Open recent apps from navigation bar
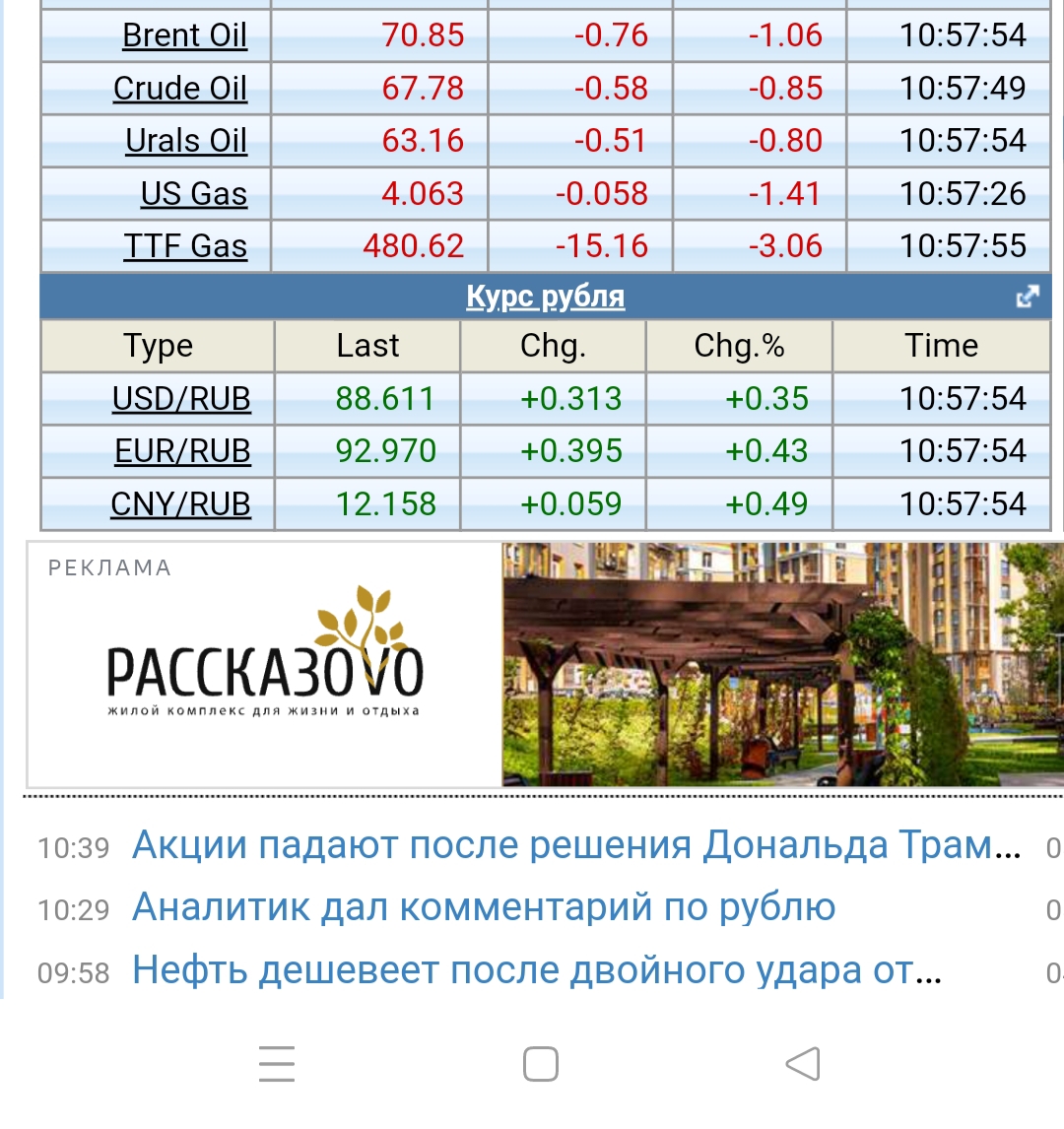This screenshot has width=1064, height=1129. 277,1064
